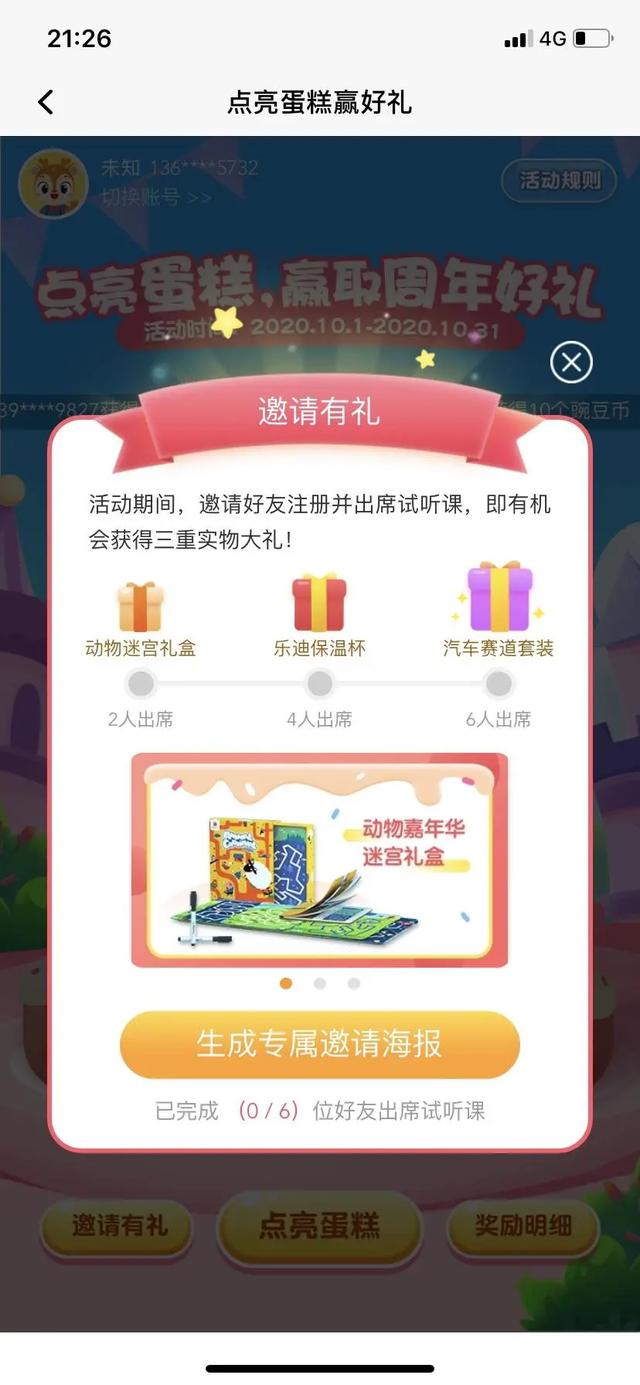Open 活动规则

pyautogui.click(x=560, y=180)
